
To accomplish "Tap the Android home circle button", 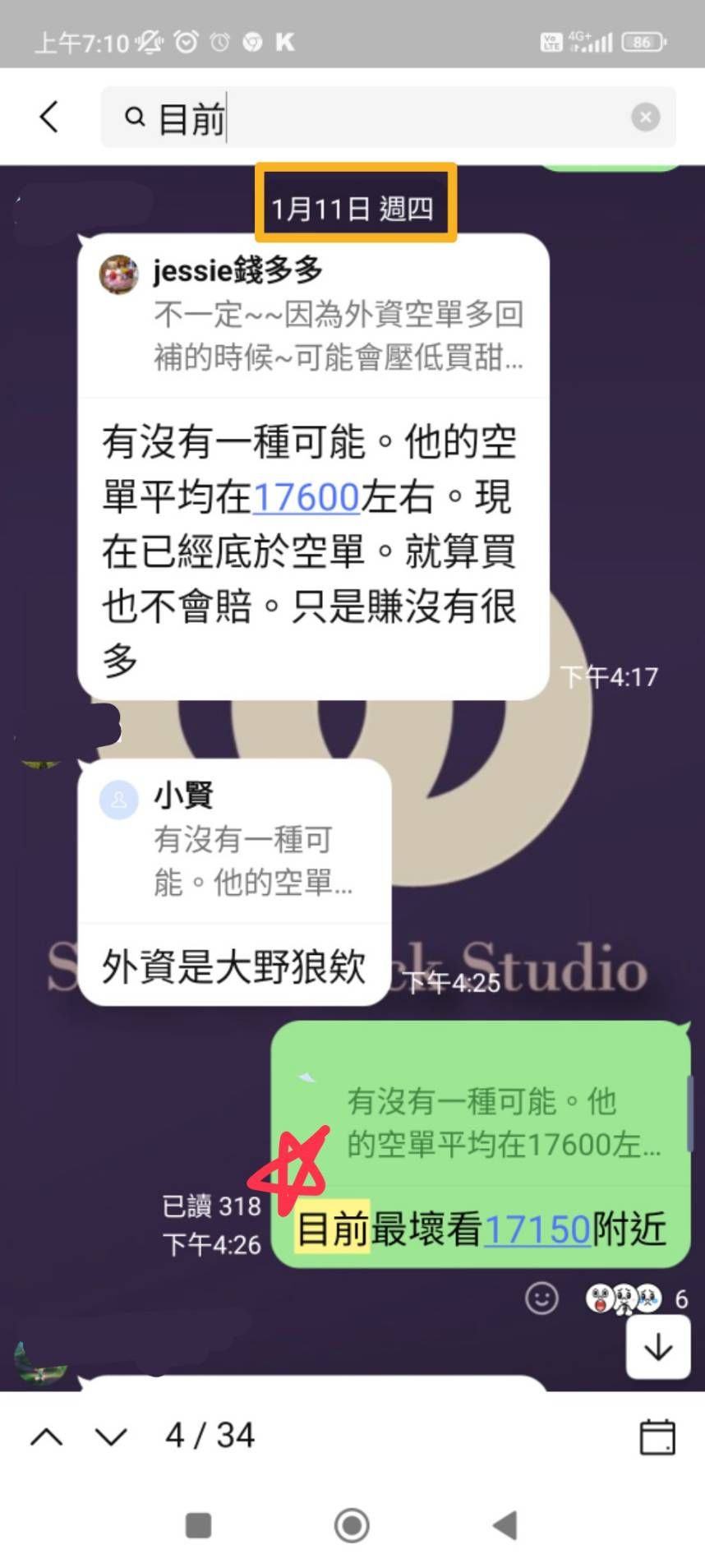I will (x=352, y=1524).
